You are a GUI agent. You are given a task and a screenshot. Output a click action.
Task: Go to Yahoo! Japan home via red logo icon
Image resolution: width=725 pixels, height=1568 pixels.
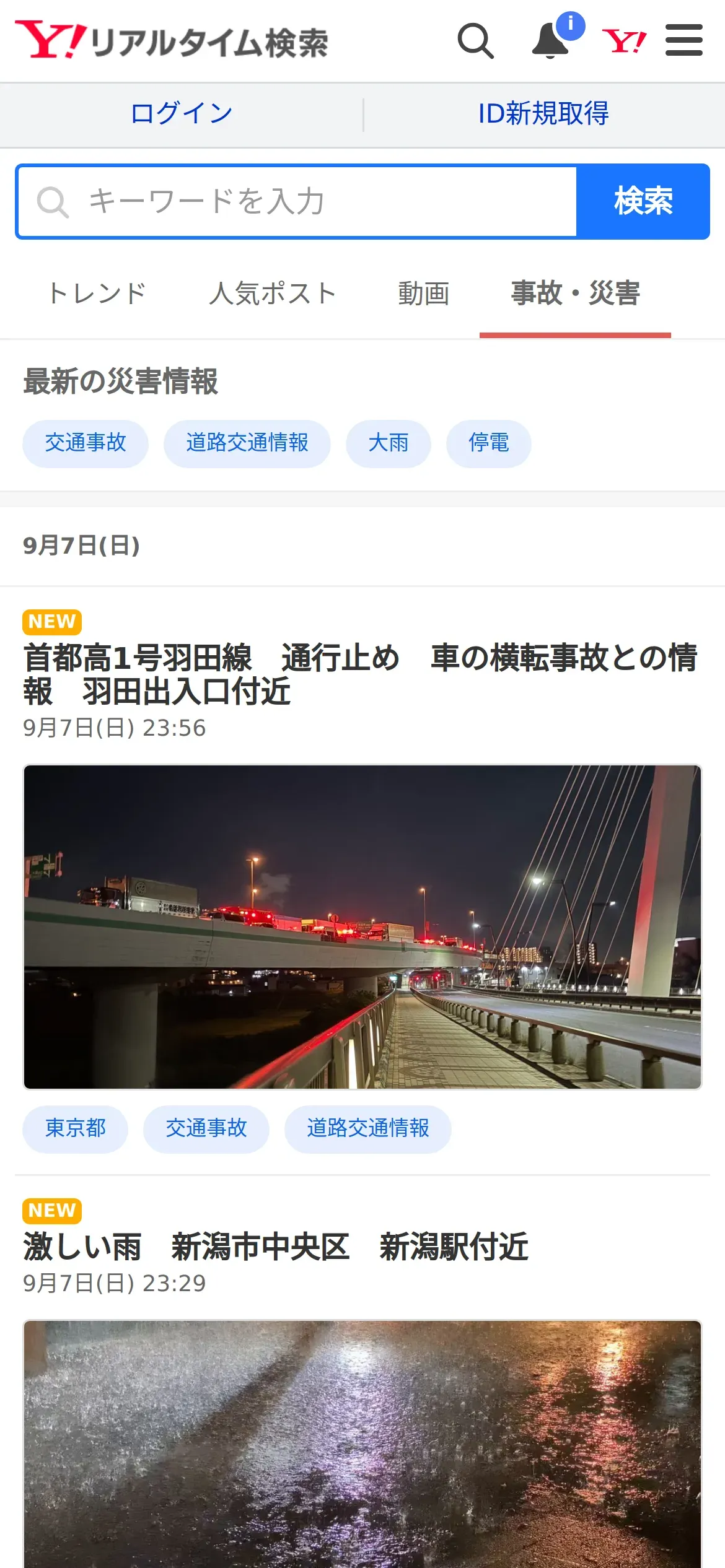click(x=625, y=41)
